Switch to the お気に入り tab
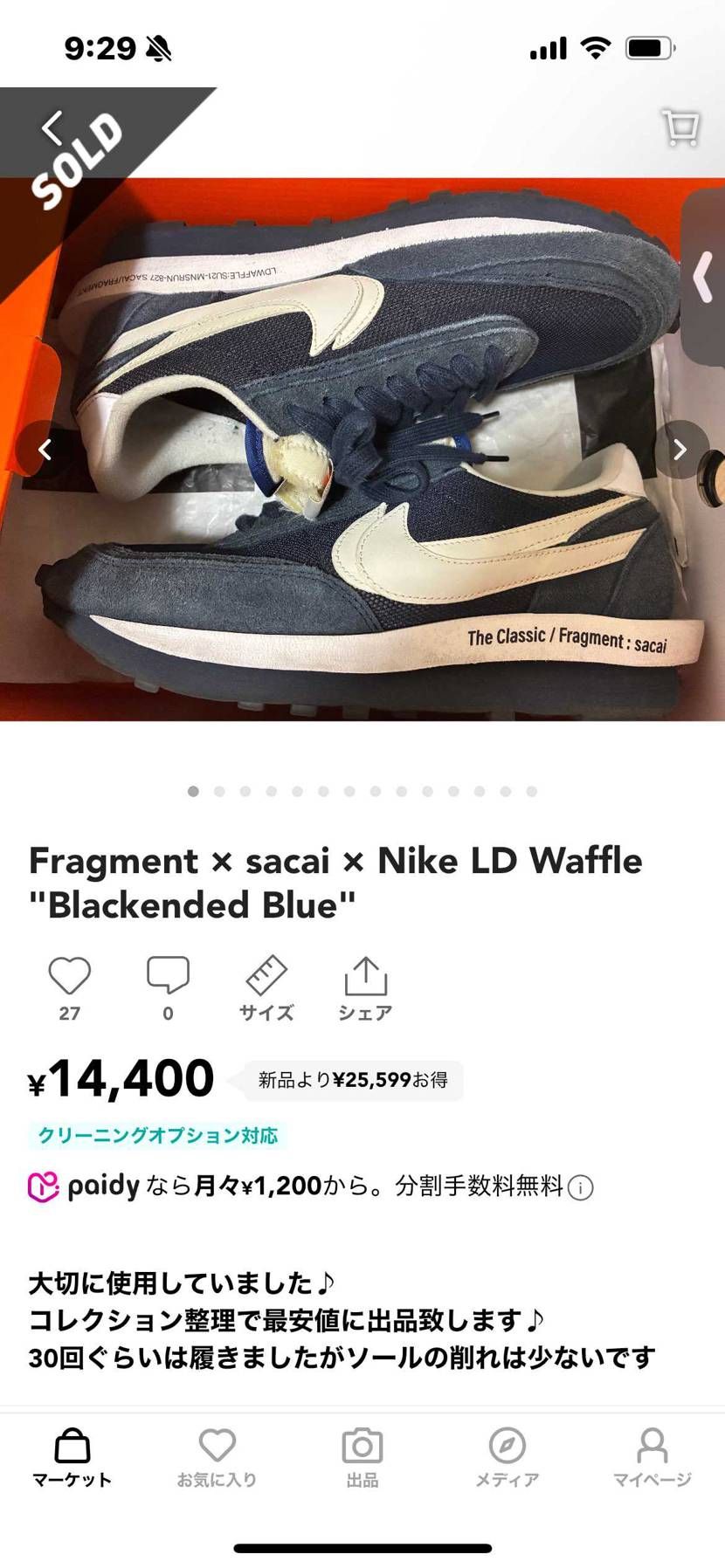 (217, 1458)
